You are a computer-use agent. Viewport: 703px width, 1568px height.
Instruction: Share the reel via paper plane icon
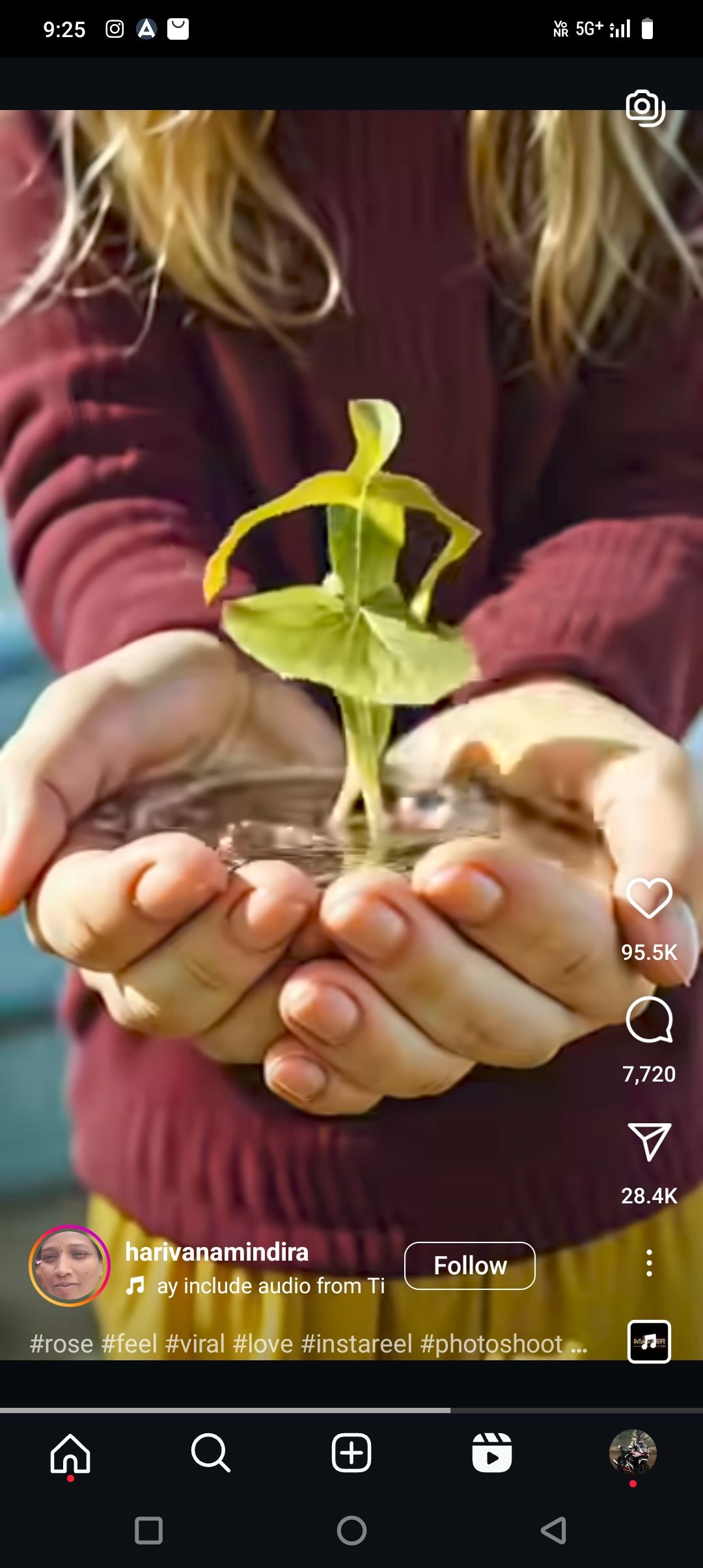pos(648,1141)
